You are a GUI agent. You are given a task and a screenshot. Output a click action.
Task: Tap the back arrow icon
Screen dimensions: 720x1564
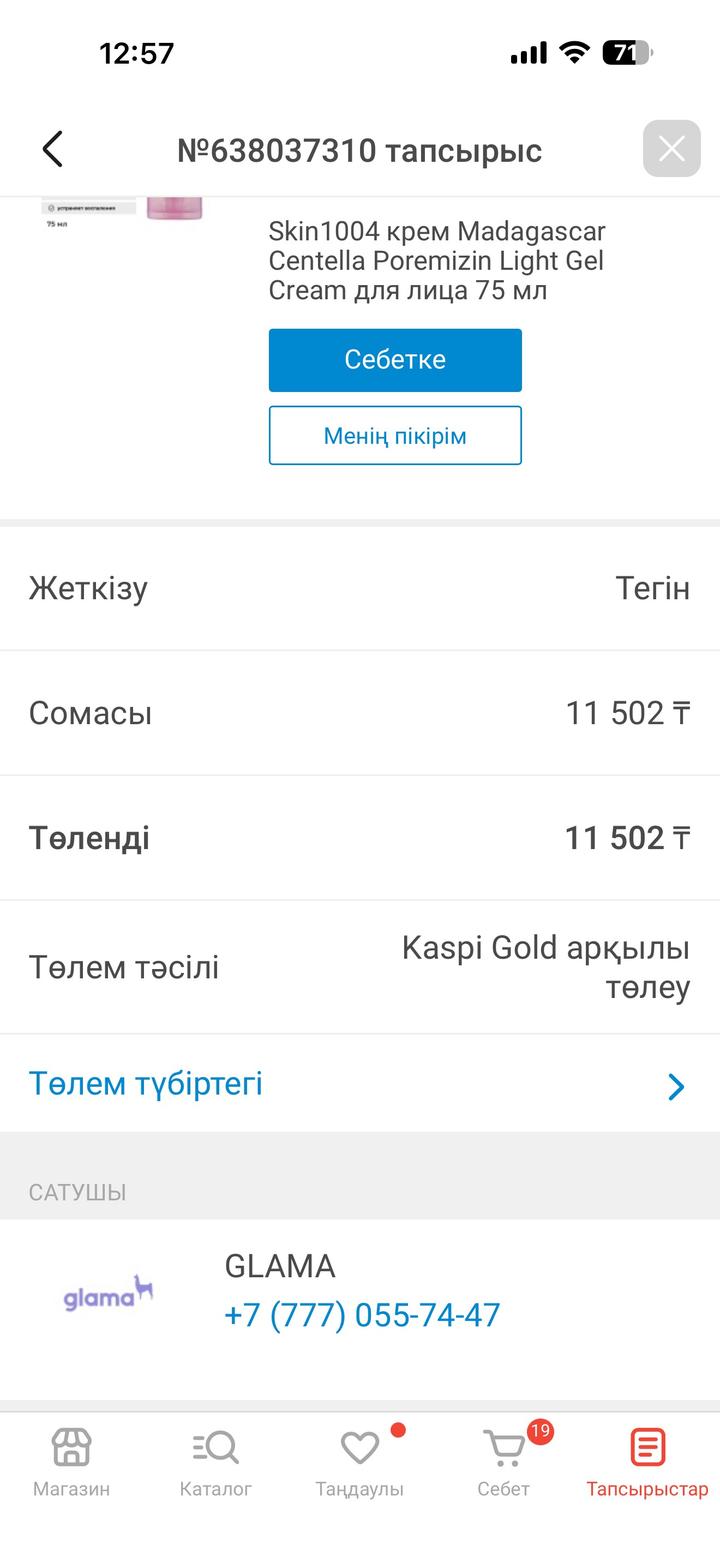point(53,148)
